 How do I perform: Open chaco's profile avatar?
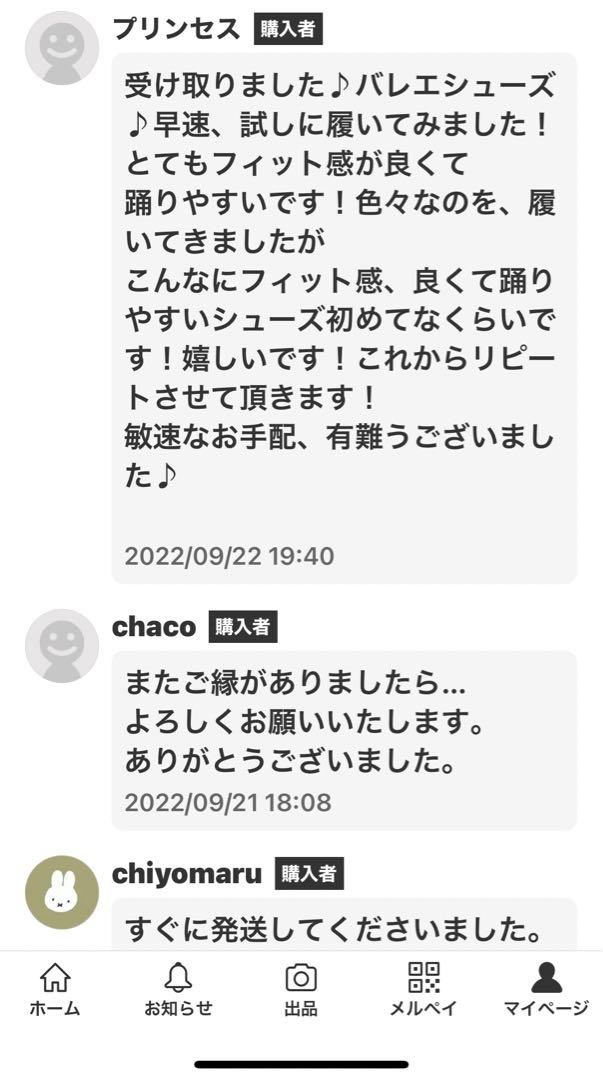tap(62, 646)
